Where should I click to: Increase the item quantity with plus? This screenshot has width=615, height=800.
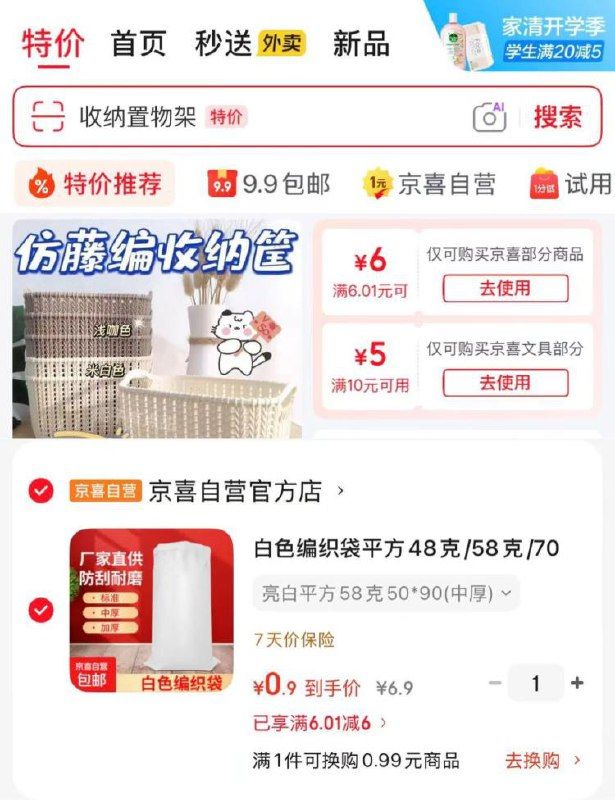click(577, 683)
